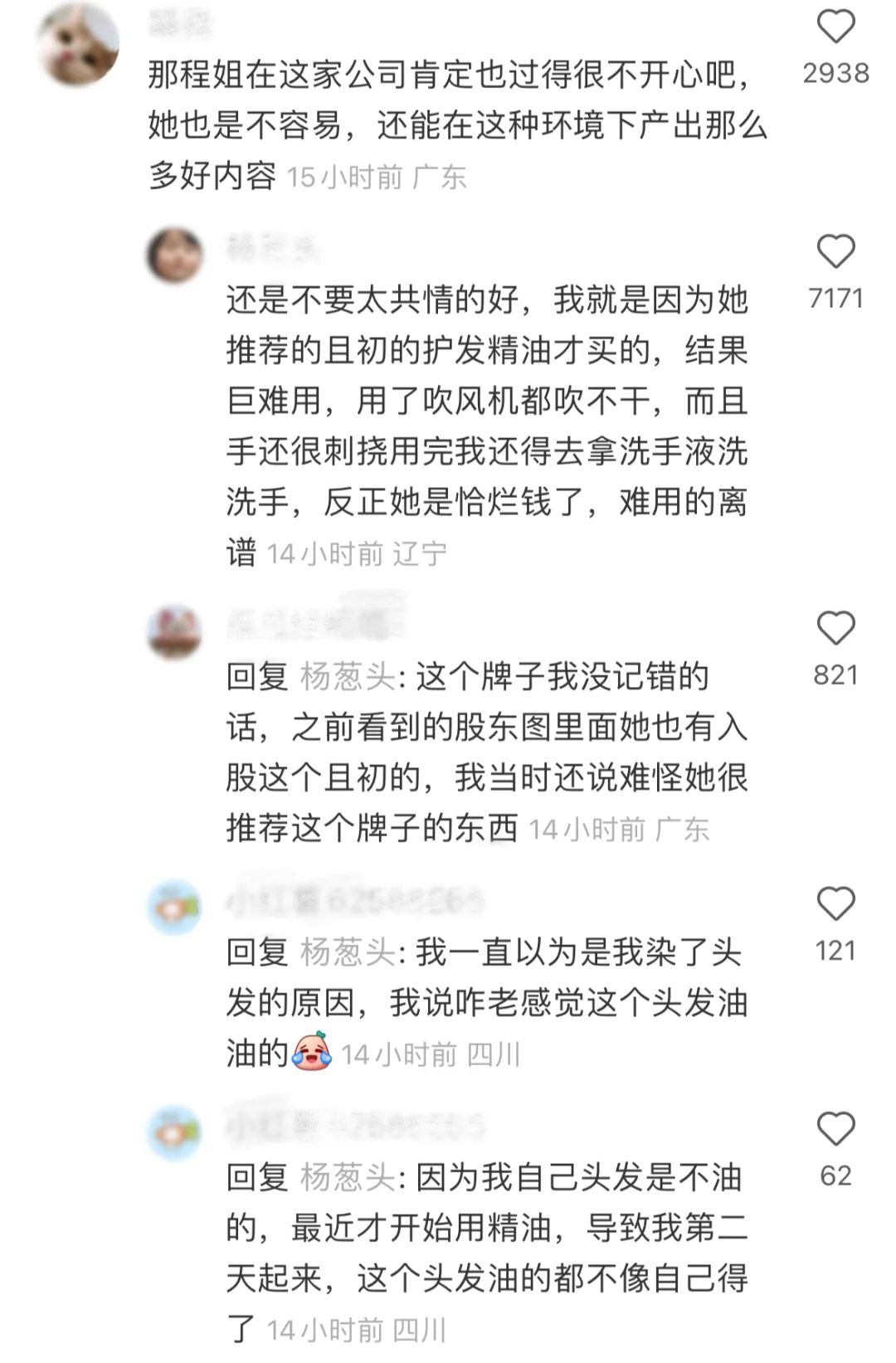This screenshot has height=1363, width=896.
Task: Open the avatar beside the 62-like reply
Action: click(175, 1133)
